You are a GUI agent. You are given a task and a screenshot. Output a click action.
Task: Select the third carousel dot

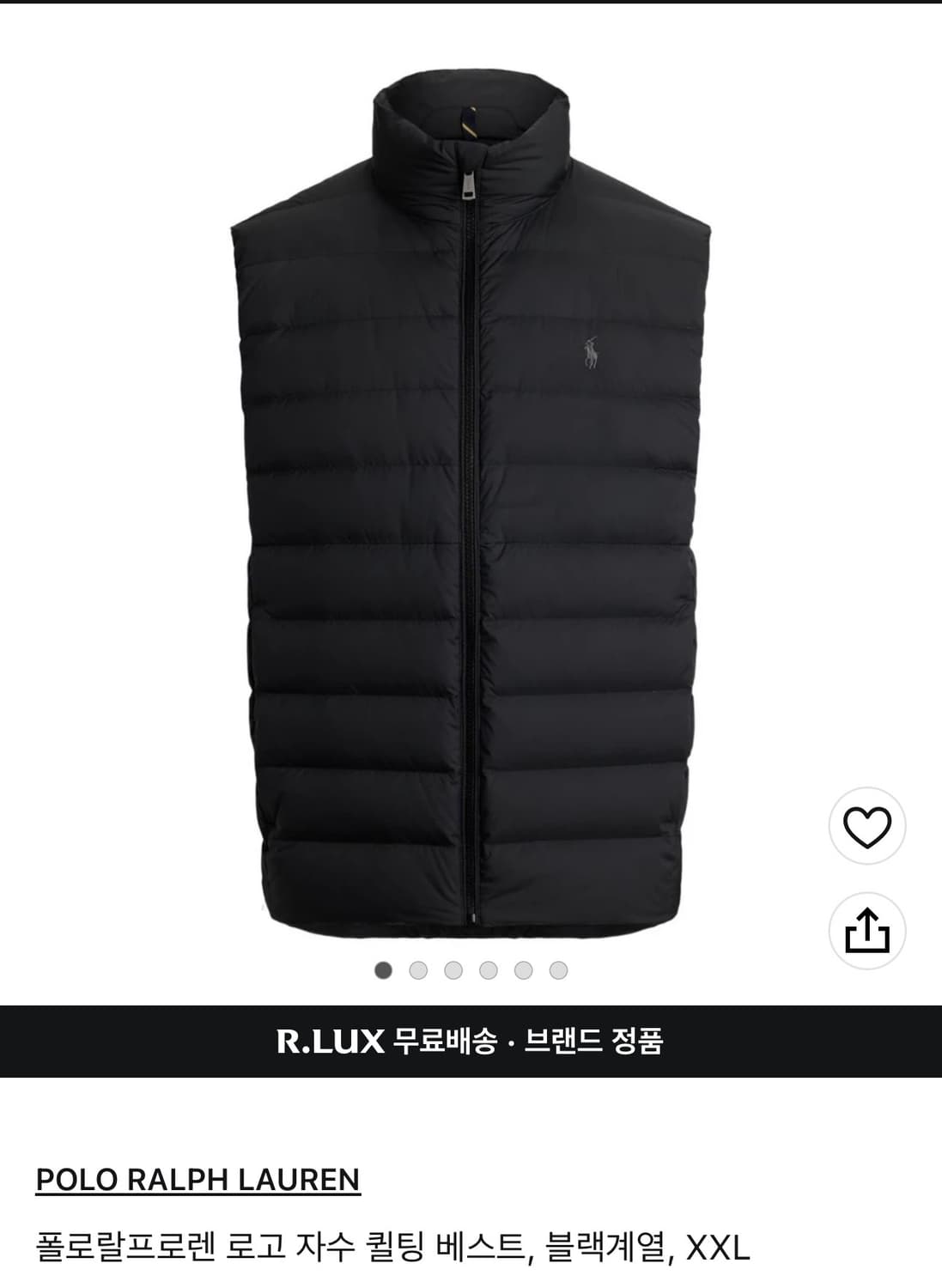coord(453,969)
